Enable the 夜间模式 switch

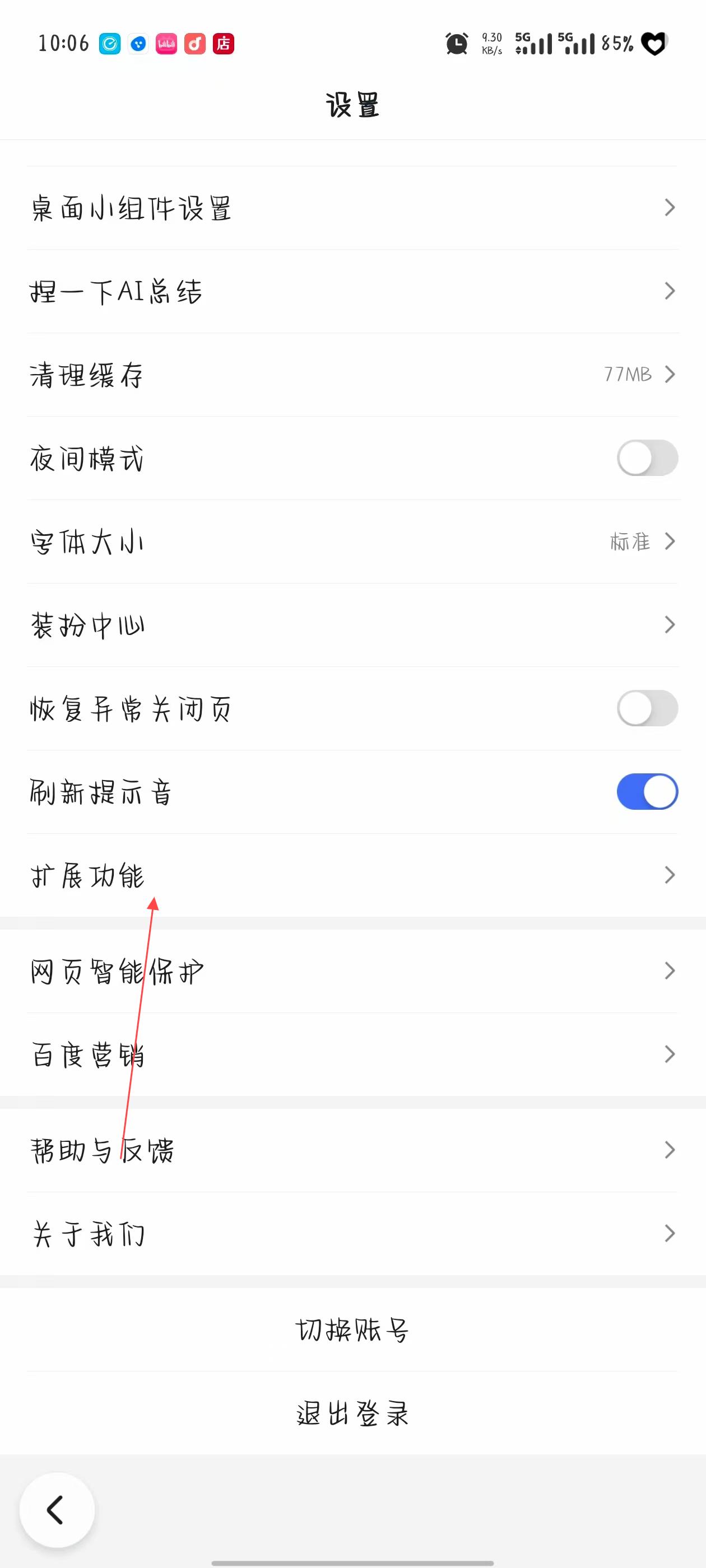point(647,458)
